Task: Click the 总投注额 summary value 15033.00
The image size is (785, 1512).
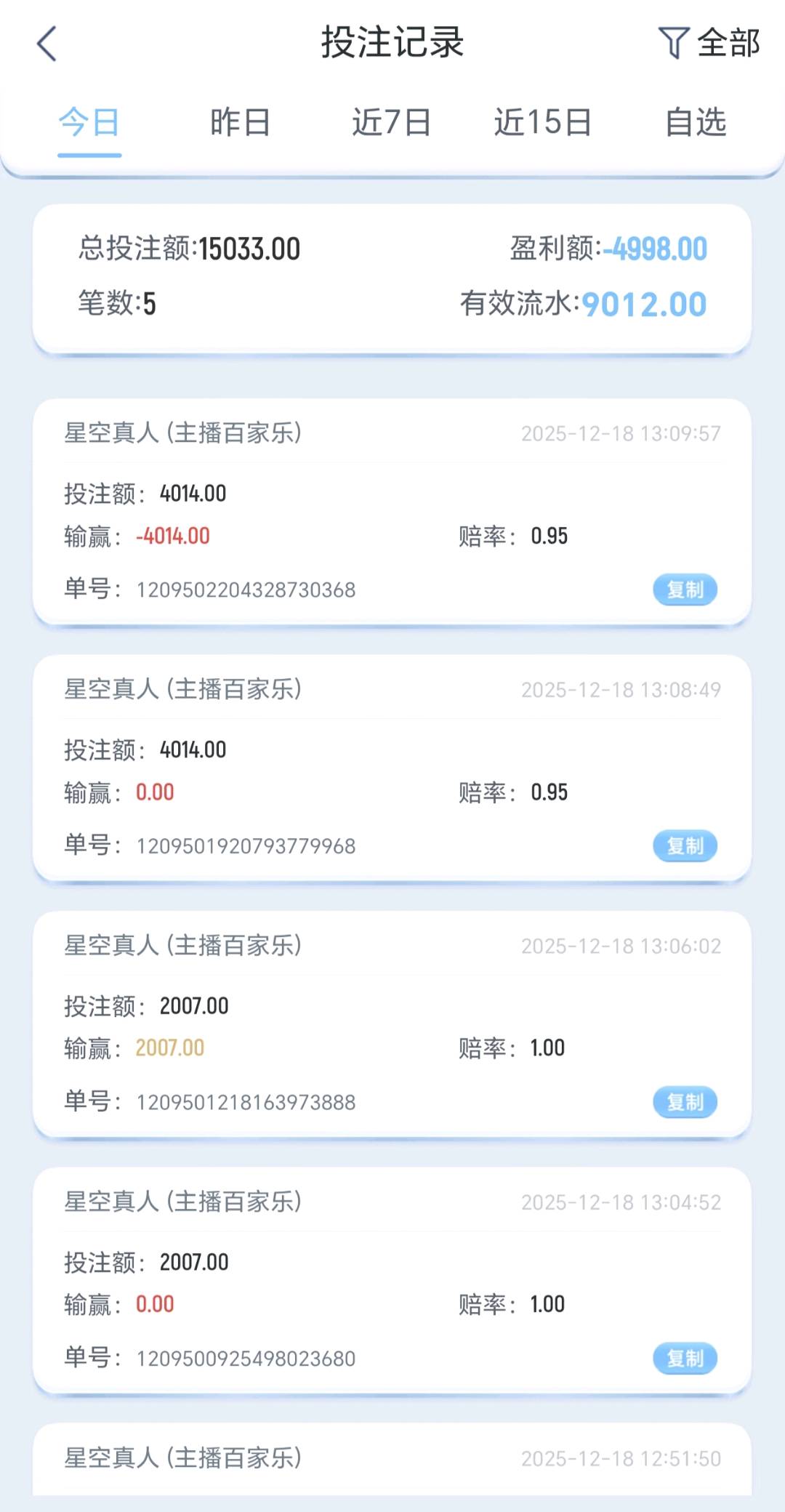Action: point(247,249)
